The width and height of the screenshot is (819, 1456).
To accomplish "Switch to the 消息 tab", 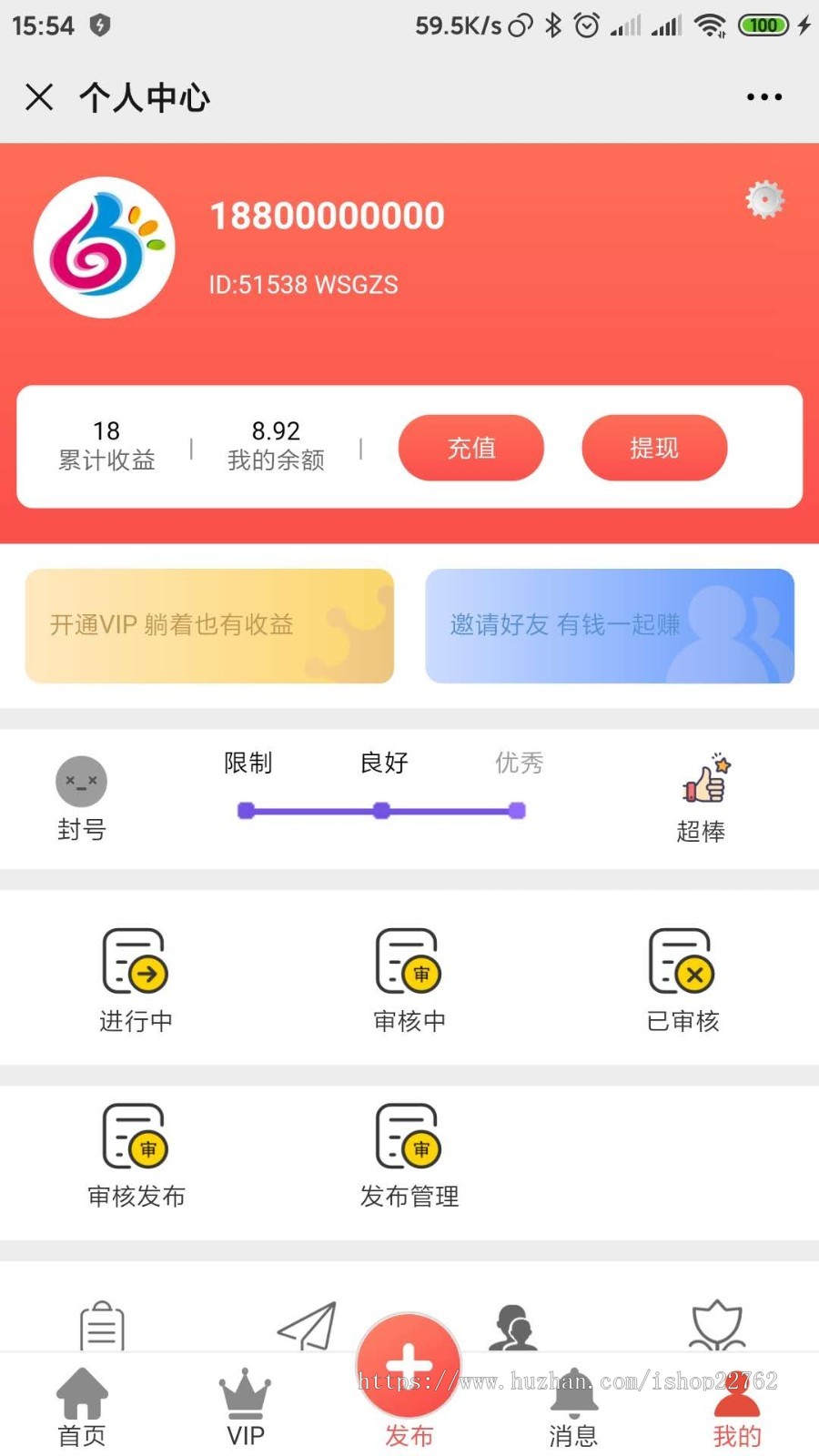I will 573,1407.
